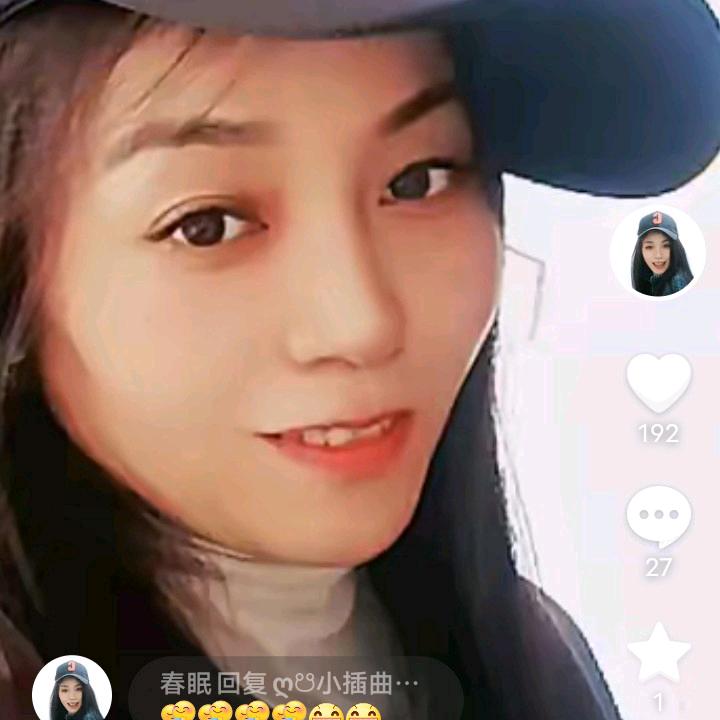Favorite this video with the star icon

[658, 652]
